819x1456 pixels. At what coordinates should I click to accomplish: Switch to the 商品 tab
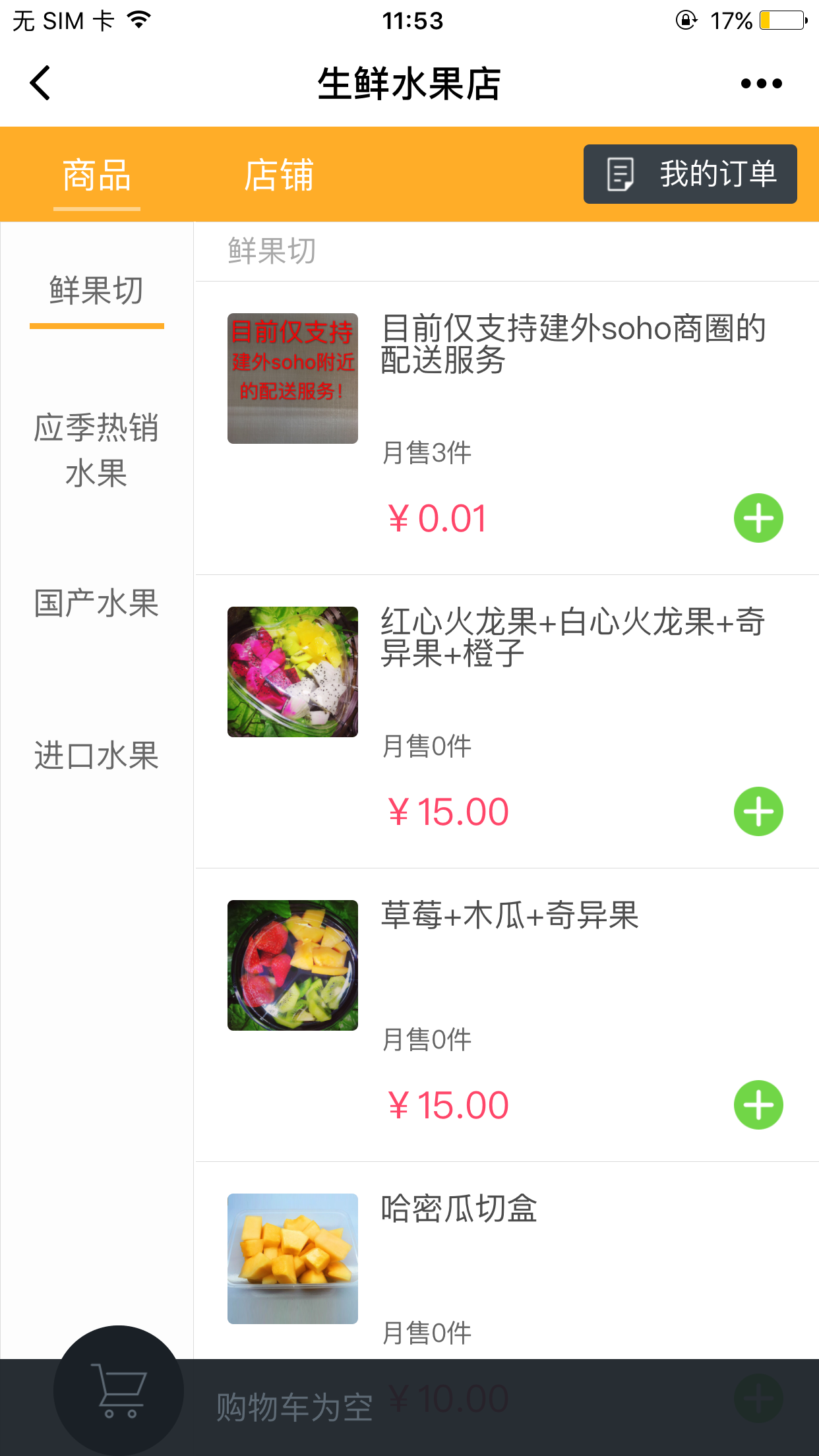click(x=97, y=175)
